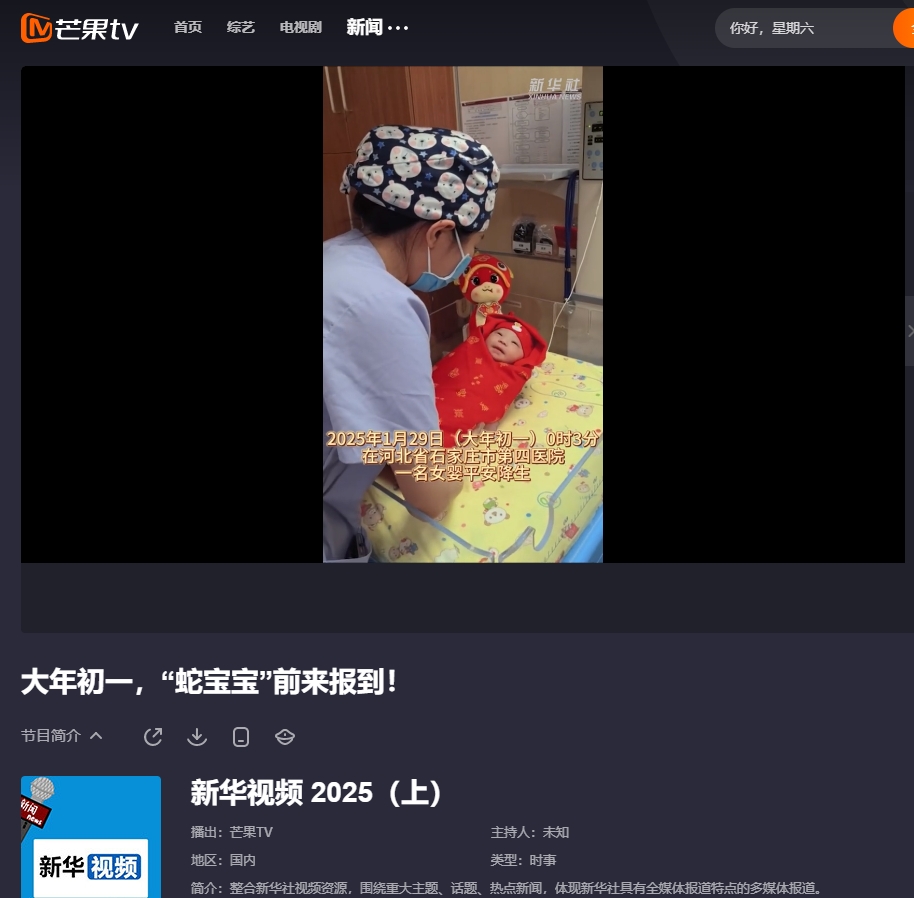The height and width of the screenshot is (898, 914).
Task: Tap the icon after the phone icon
Action: tap(285, 737)
